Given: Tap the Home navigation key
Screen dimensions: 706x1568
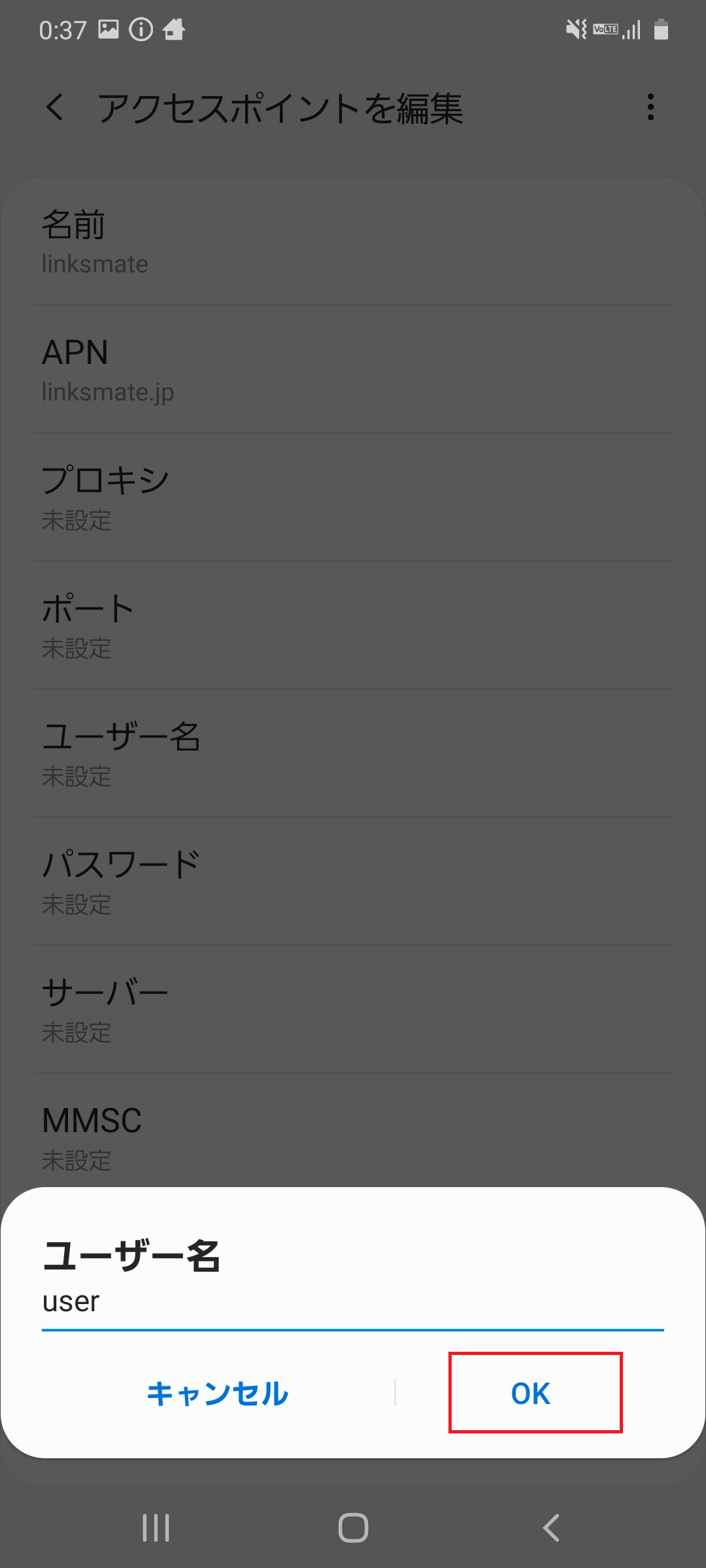Looking at the screenshot, I should pyautogui.click(x=353, y=1527).
